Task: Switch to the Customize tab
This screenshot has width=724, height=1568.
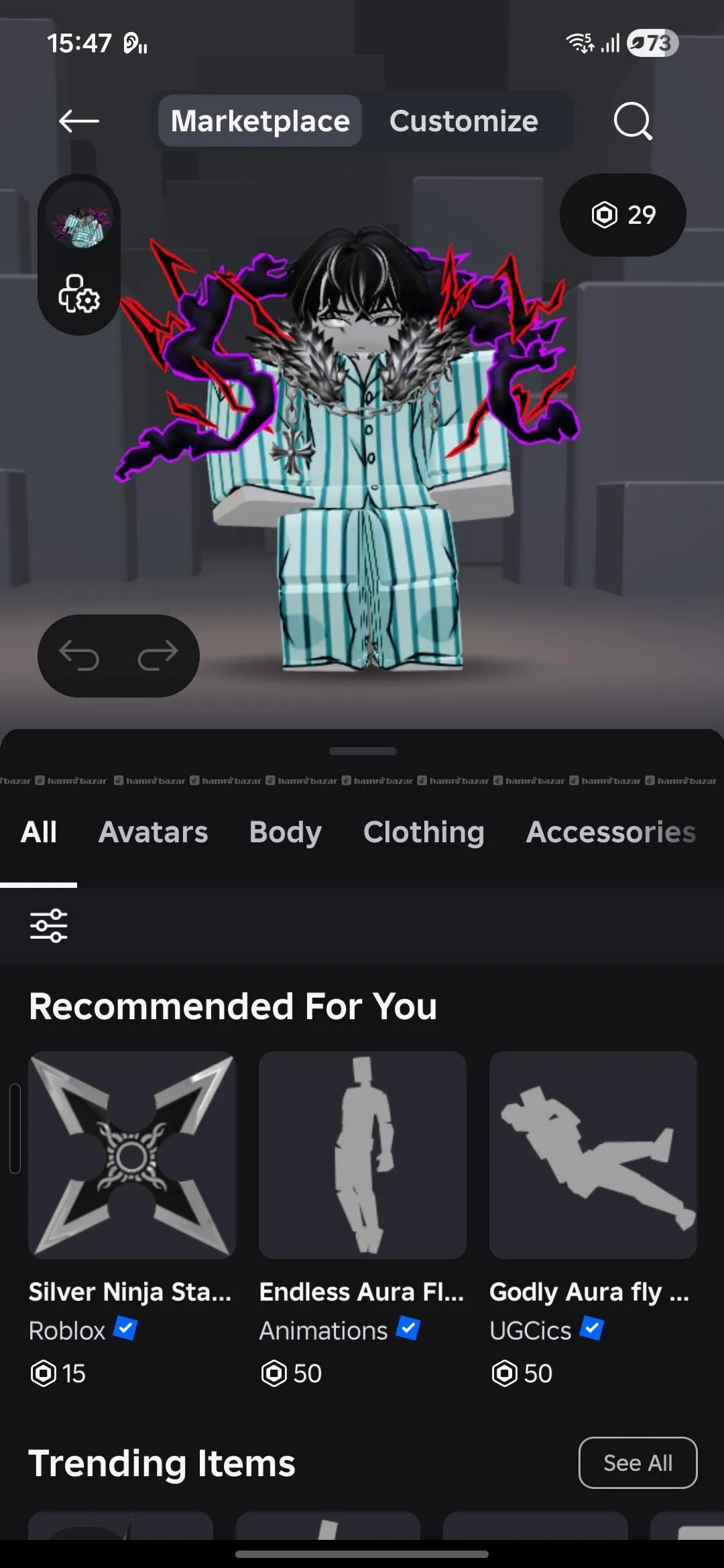Action: click(463, 121)
